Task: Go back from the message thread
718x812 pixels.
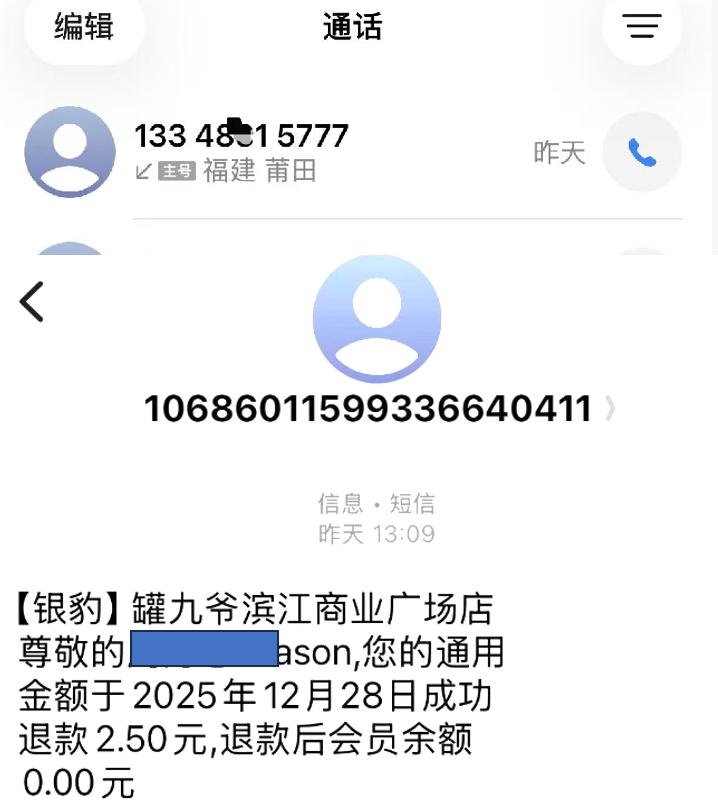Action: tap(32, 301)
